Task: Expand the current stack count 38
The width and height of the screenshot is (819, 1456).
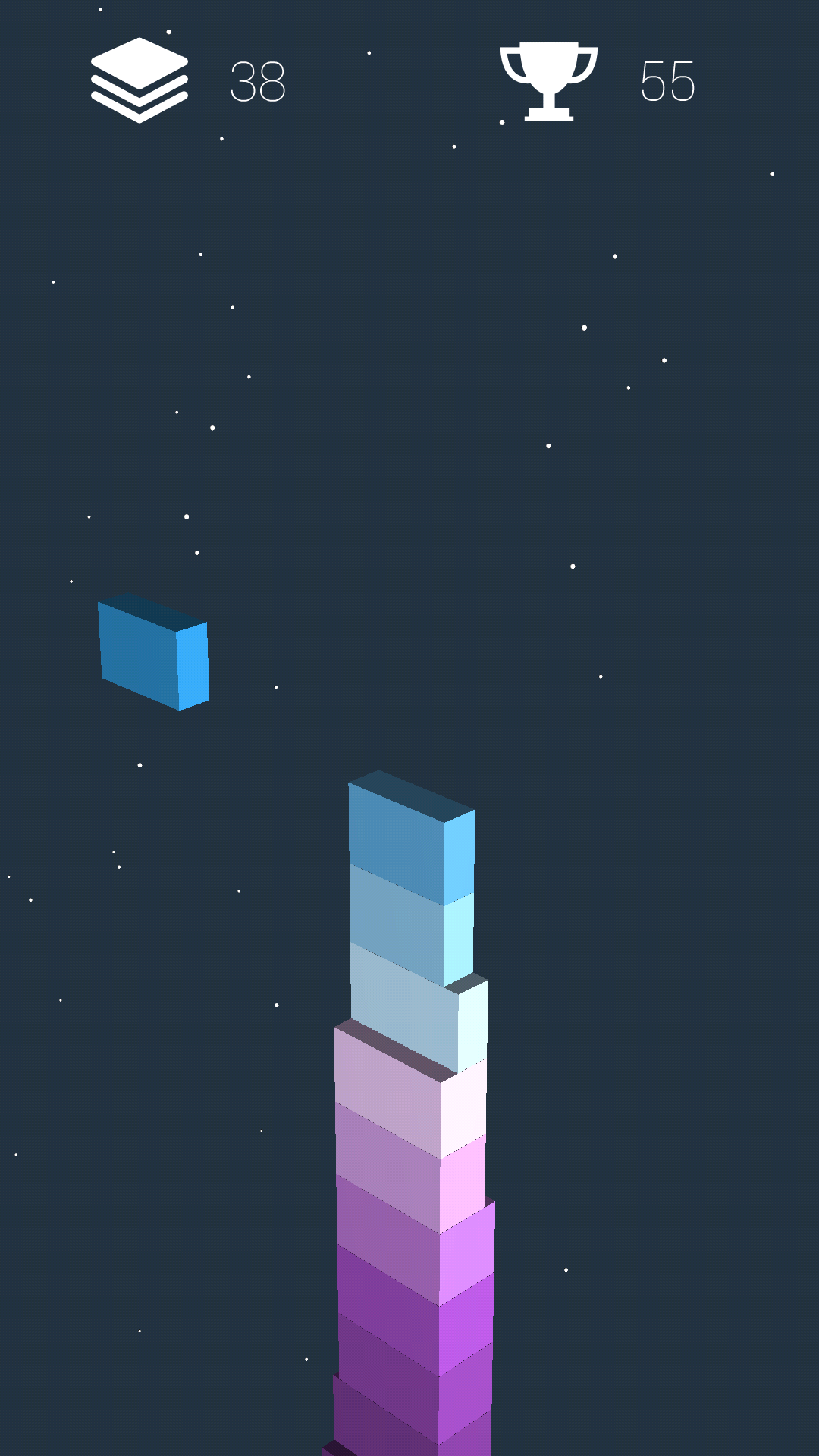Action: click(258, 82)
